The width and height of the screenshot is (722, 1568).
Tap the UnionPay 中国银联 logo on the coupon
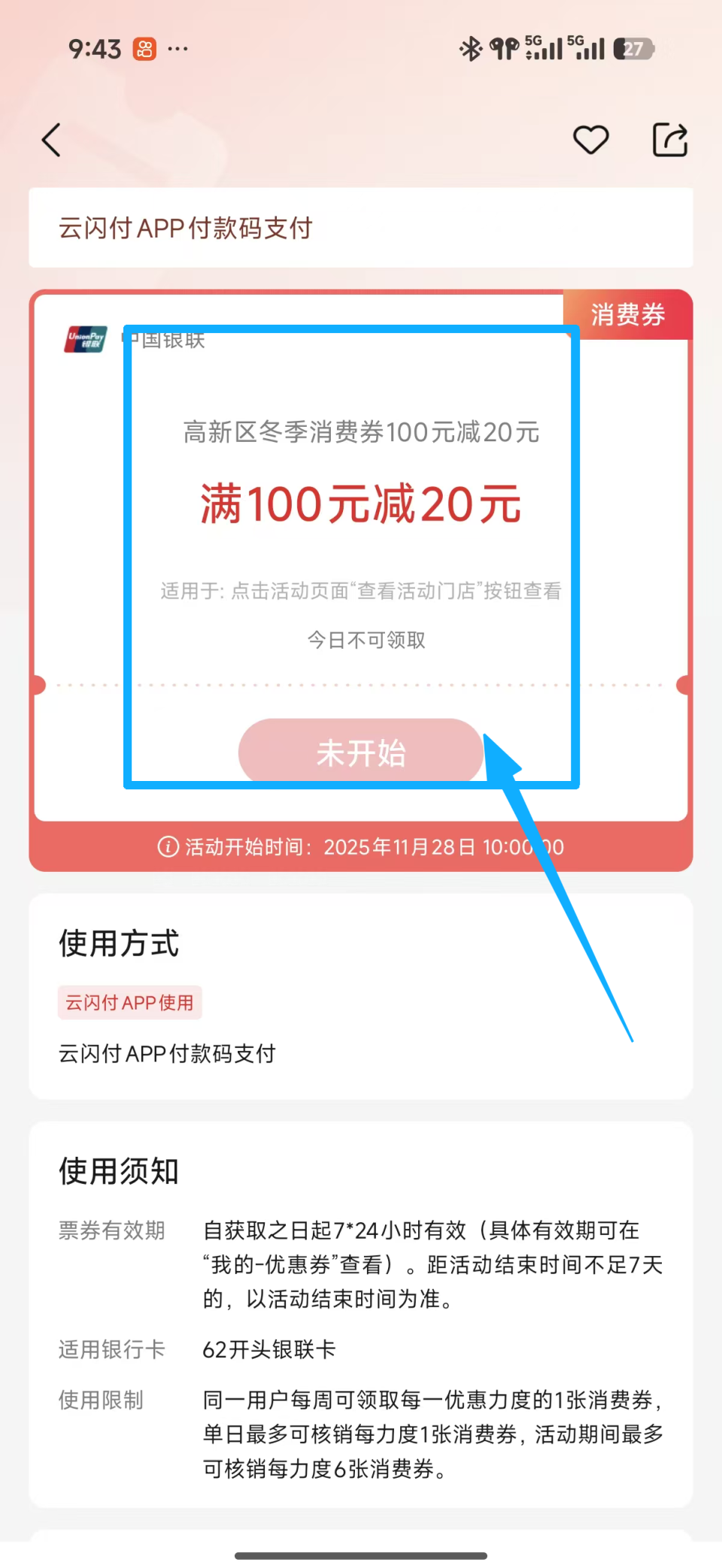click(x=84, y=339)
